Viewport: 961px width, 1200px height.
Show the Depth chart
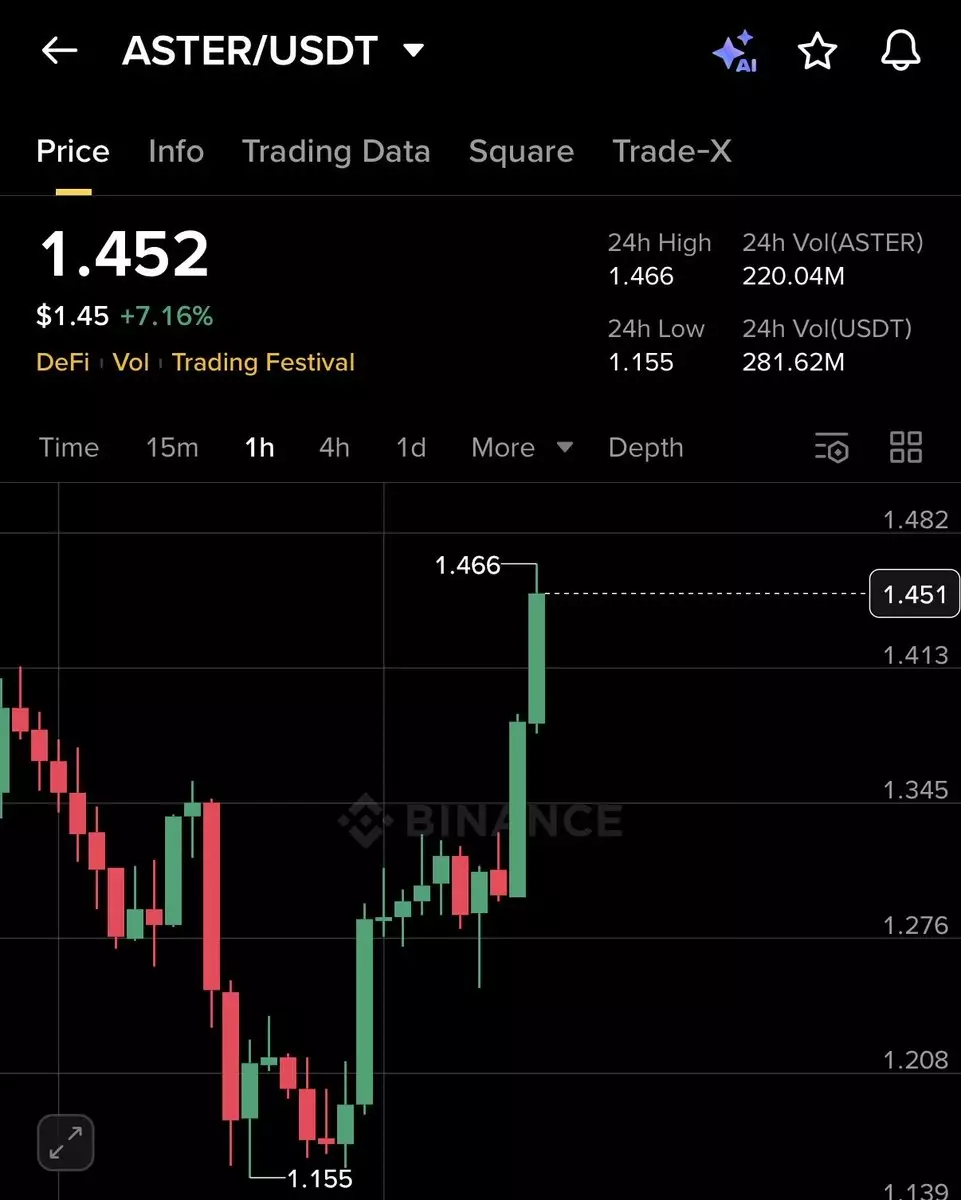(x=645, y=447)
